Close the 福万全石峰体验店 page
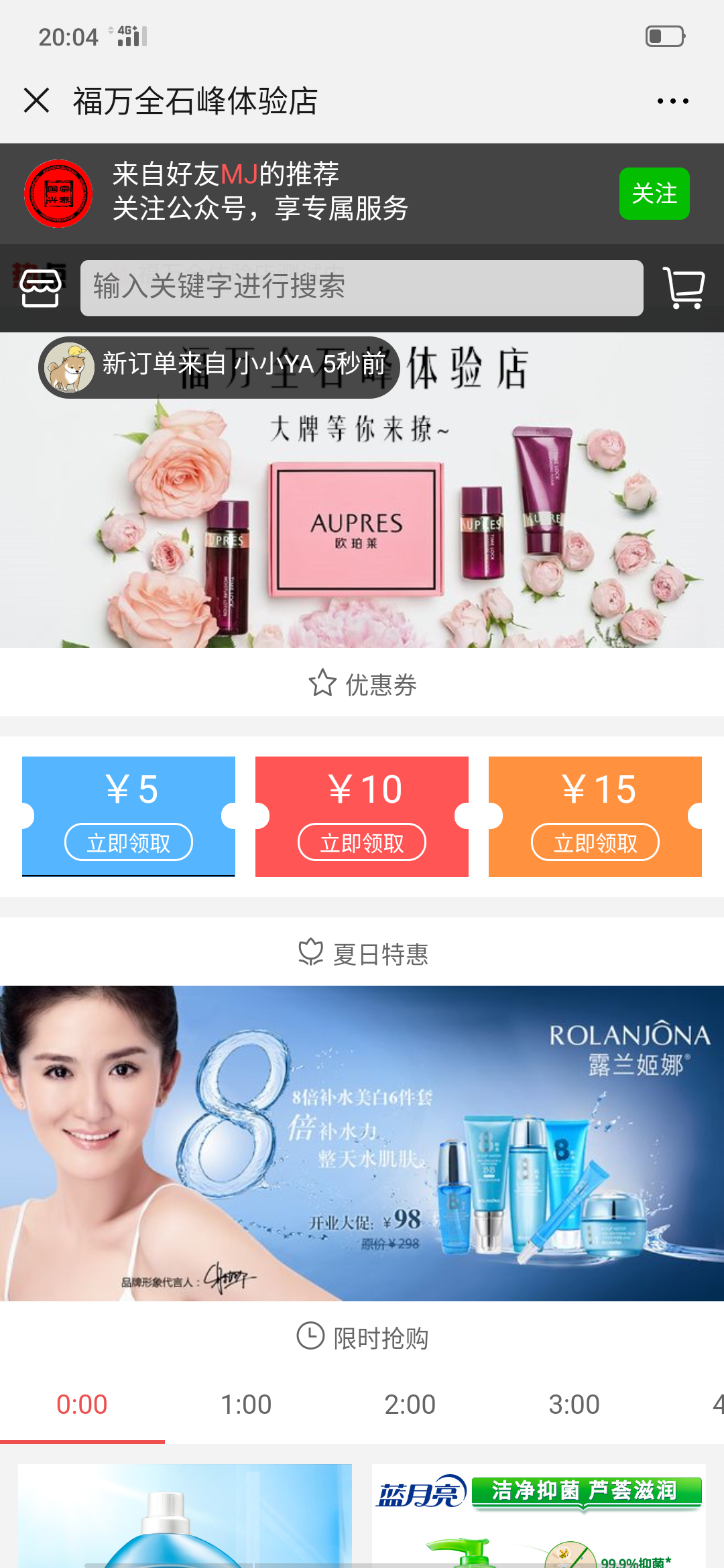 36,101
